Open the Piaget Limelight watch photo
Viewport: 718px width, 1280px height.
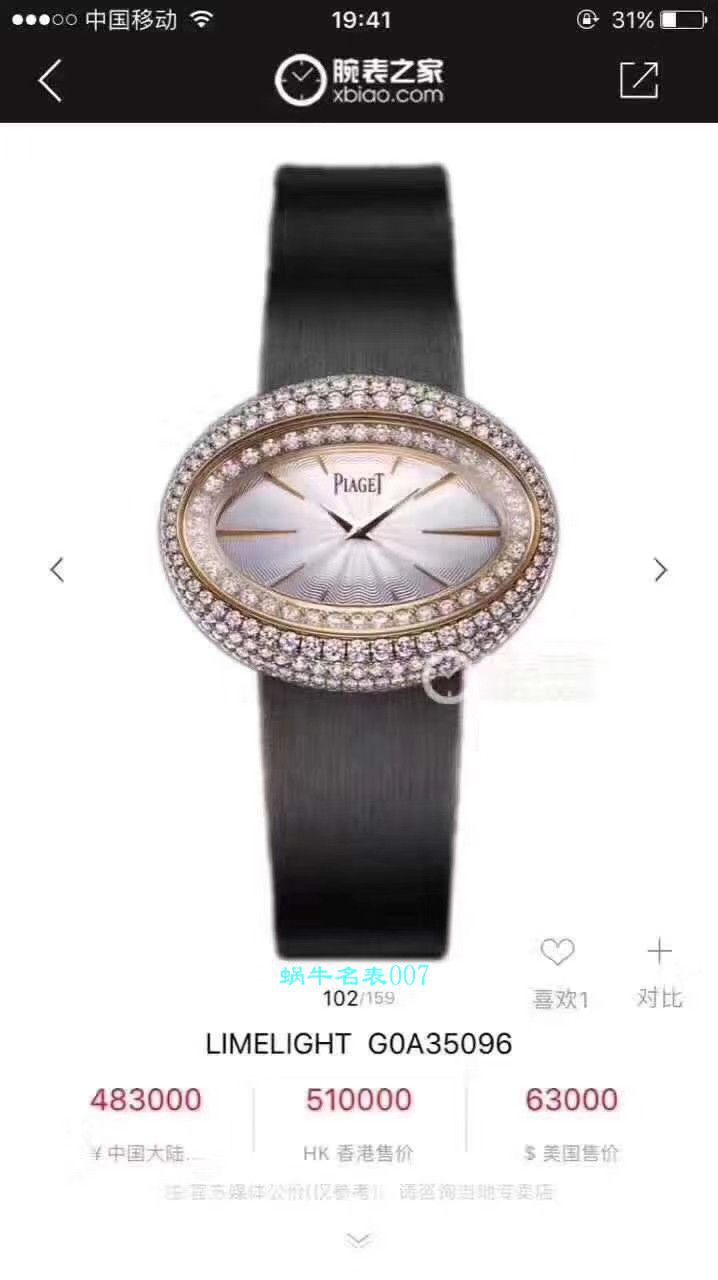pyautogui.click(x=359, y=560)
